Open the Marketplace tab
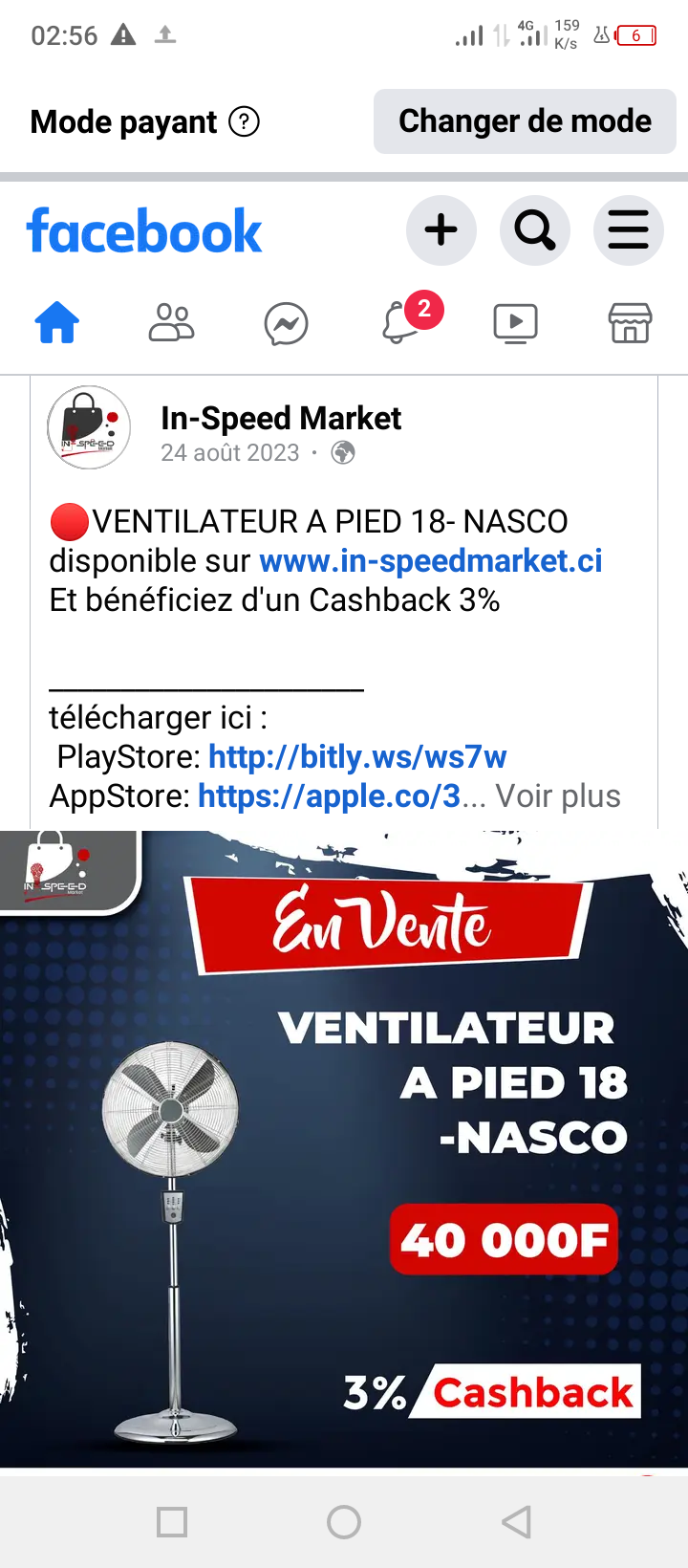The image size is (688, 1568). [x=630, y=323]
